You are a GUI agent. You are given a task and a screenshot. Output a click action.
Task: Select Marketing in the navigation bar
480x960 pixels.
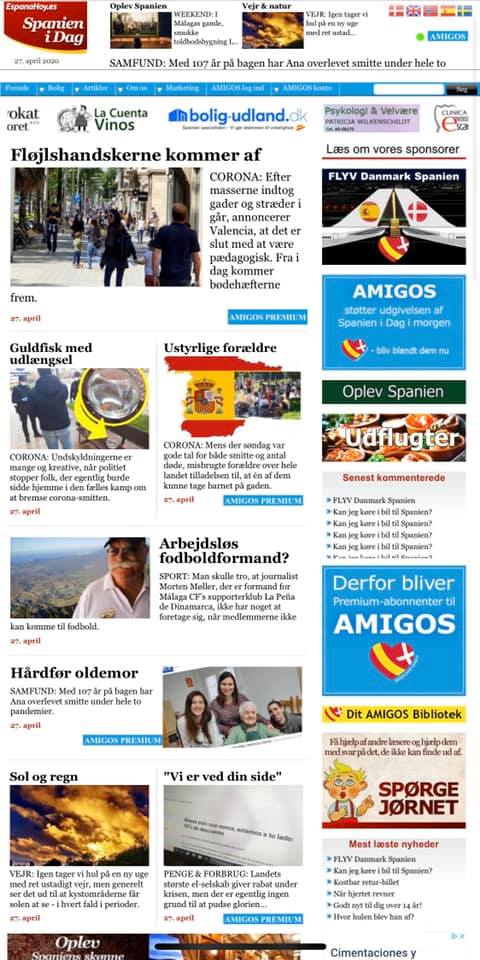coord(182,89)
